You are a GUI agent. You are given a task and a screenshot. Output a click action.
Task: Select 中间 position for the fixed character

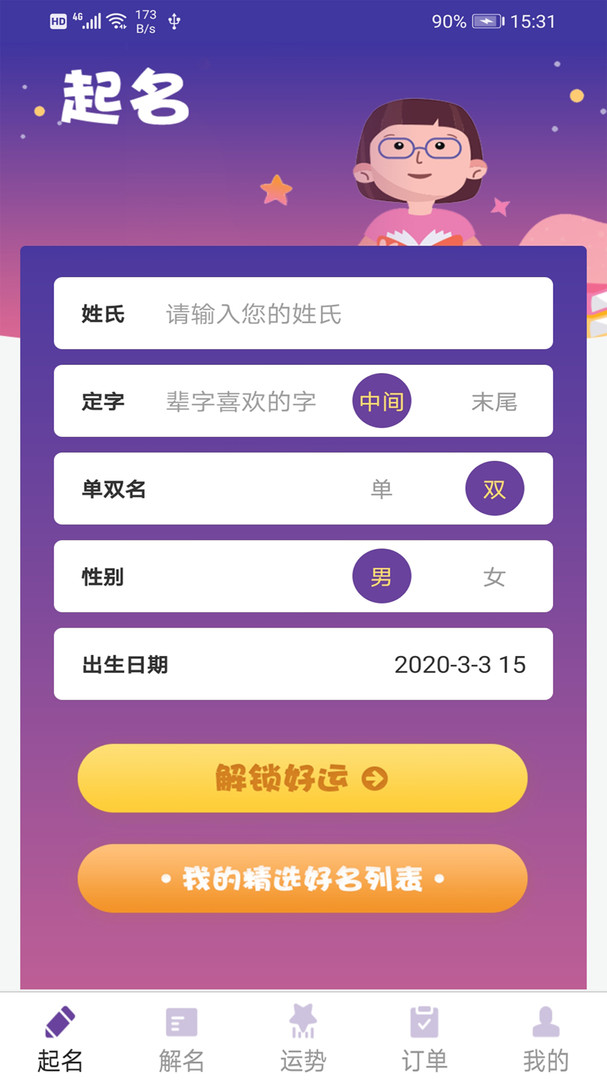pos(382,401)
